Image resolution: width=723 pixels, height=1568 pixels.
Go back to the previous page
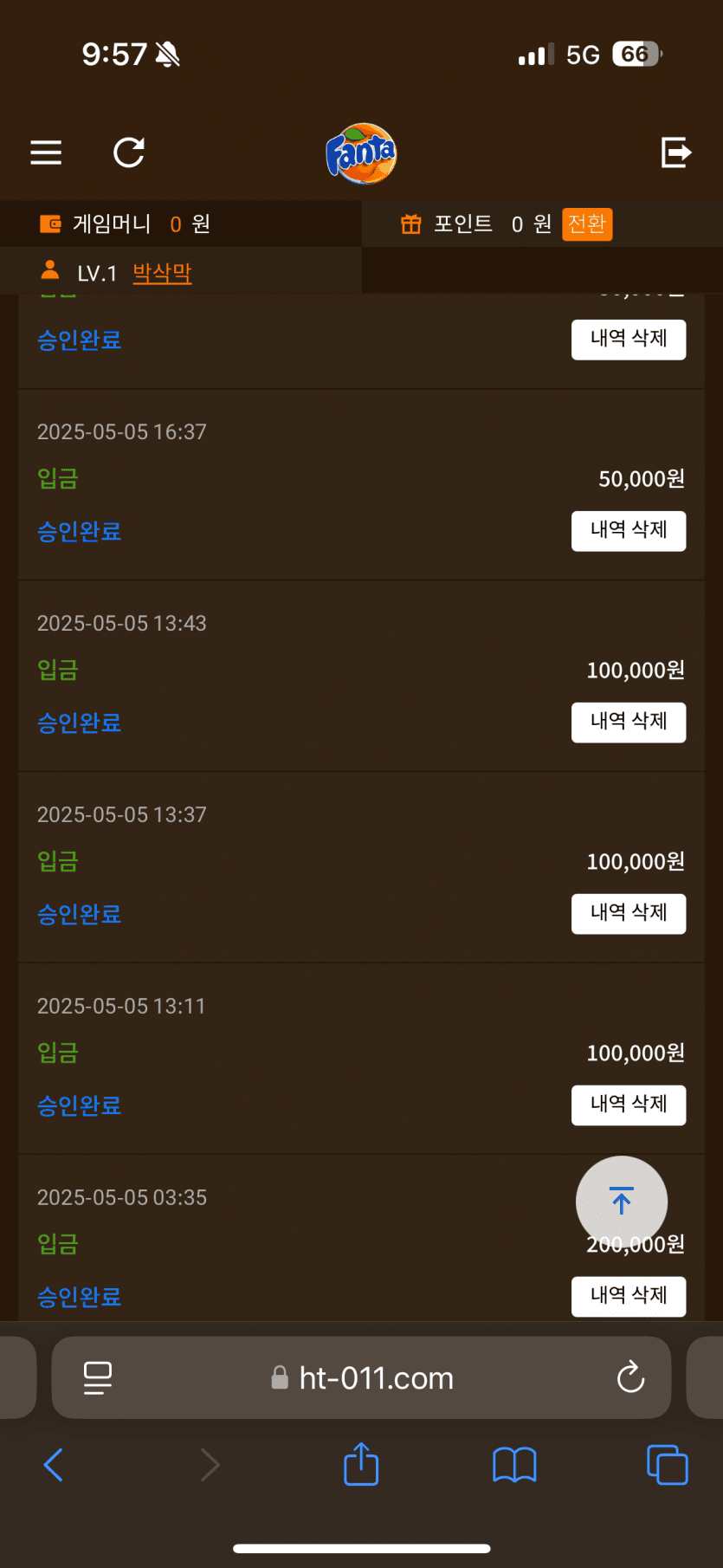click(x=54, y=1465)
